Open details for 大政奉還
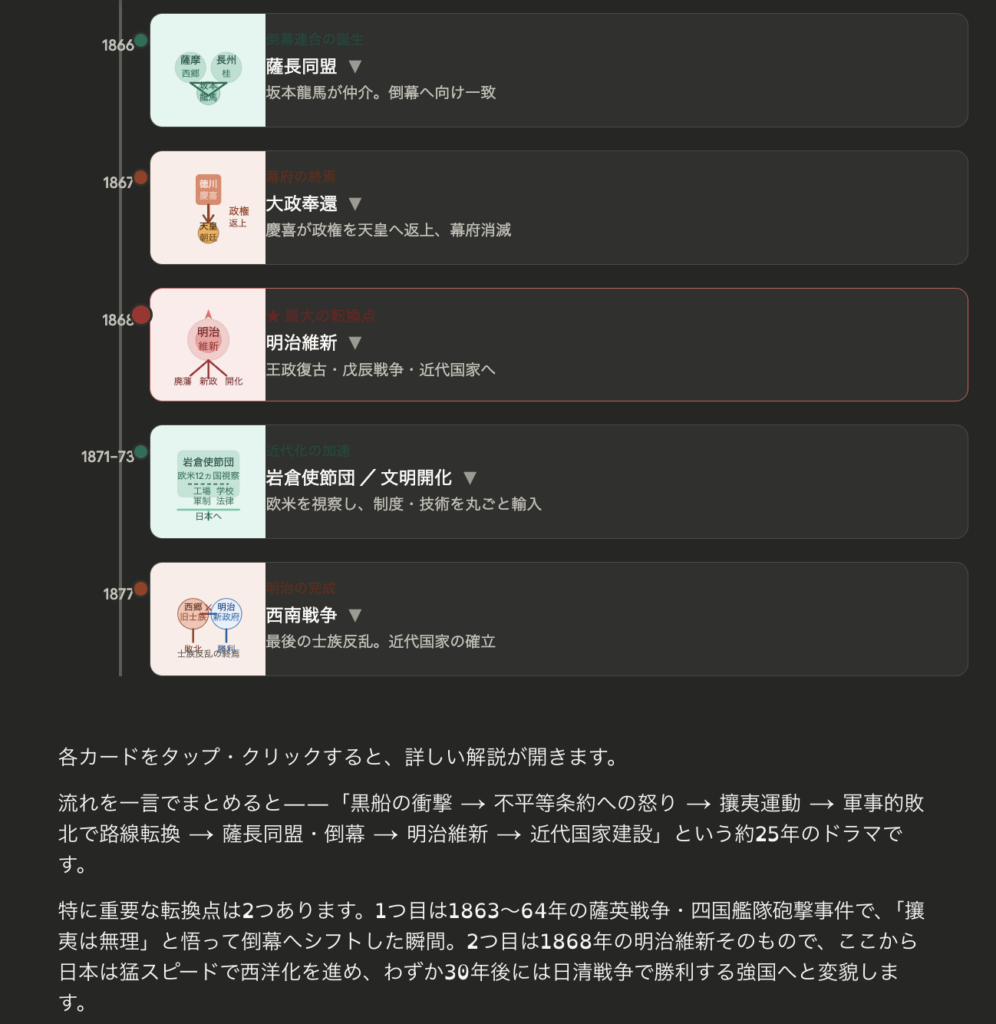This screenshot has height=1024, width=996. [x=354, y=204]
